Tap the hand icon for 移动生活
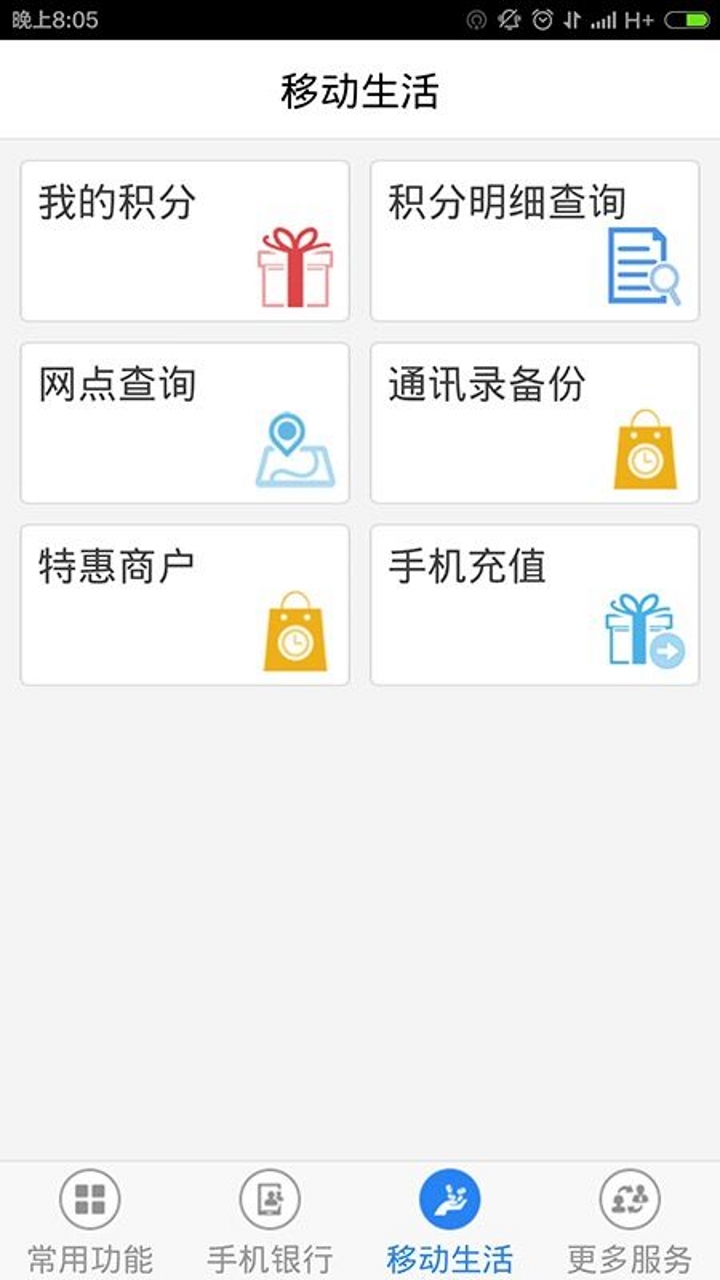The width and height of the screenshot is (720, 1280). pos(450,1199)
